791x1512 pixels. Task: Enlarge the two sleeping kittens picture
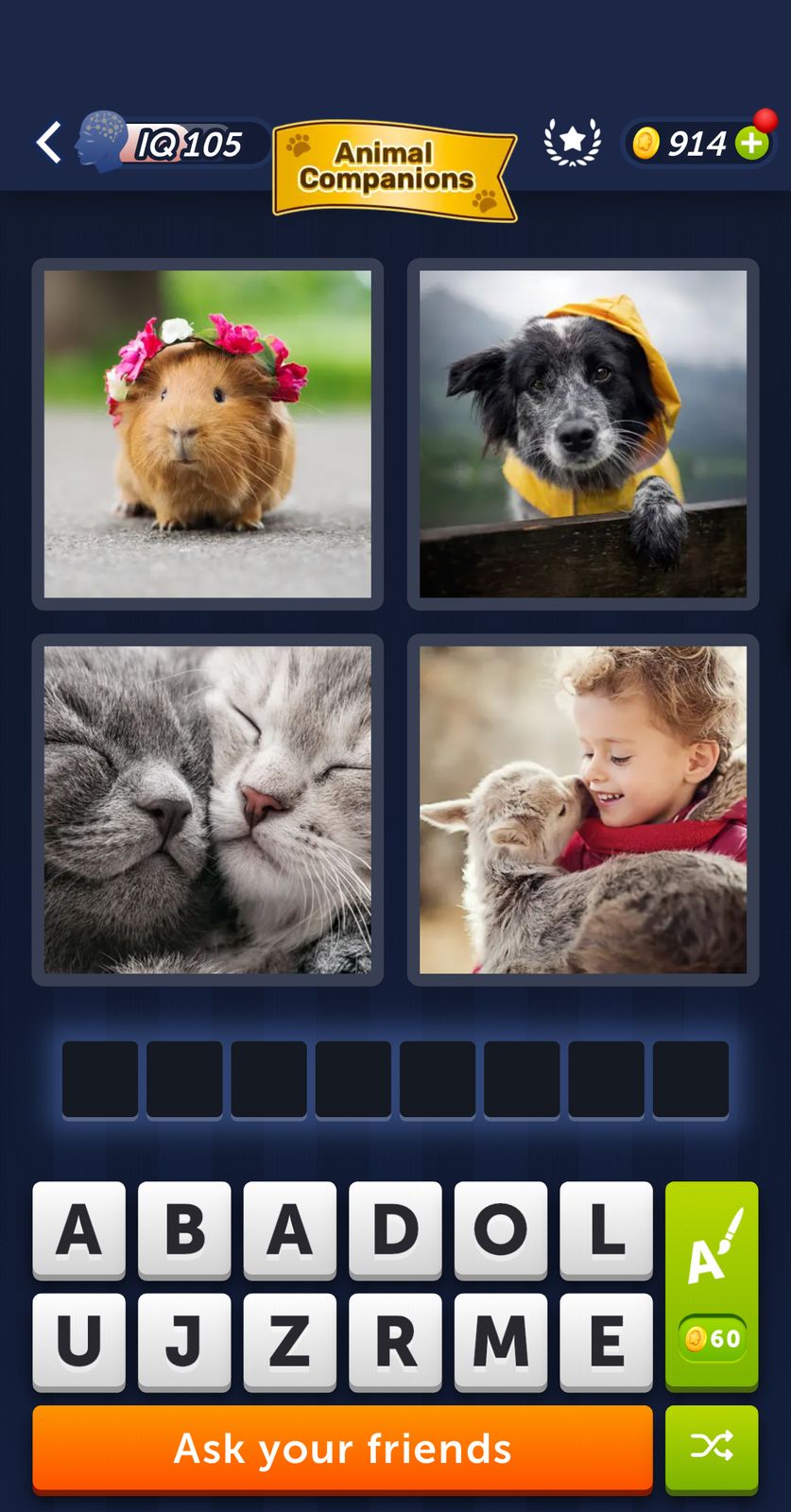pyautogui.click(x=208, y=810)
